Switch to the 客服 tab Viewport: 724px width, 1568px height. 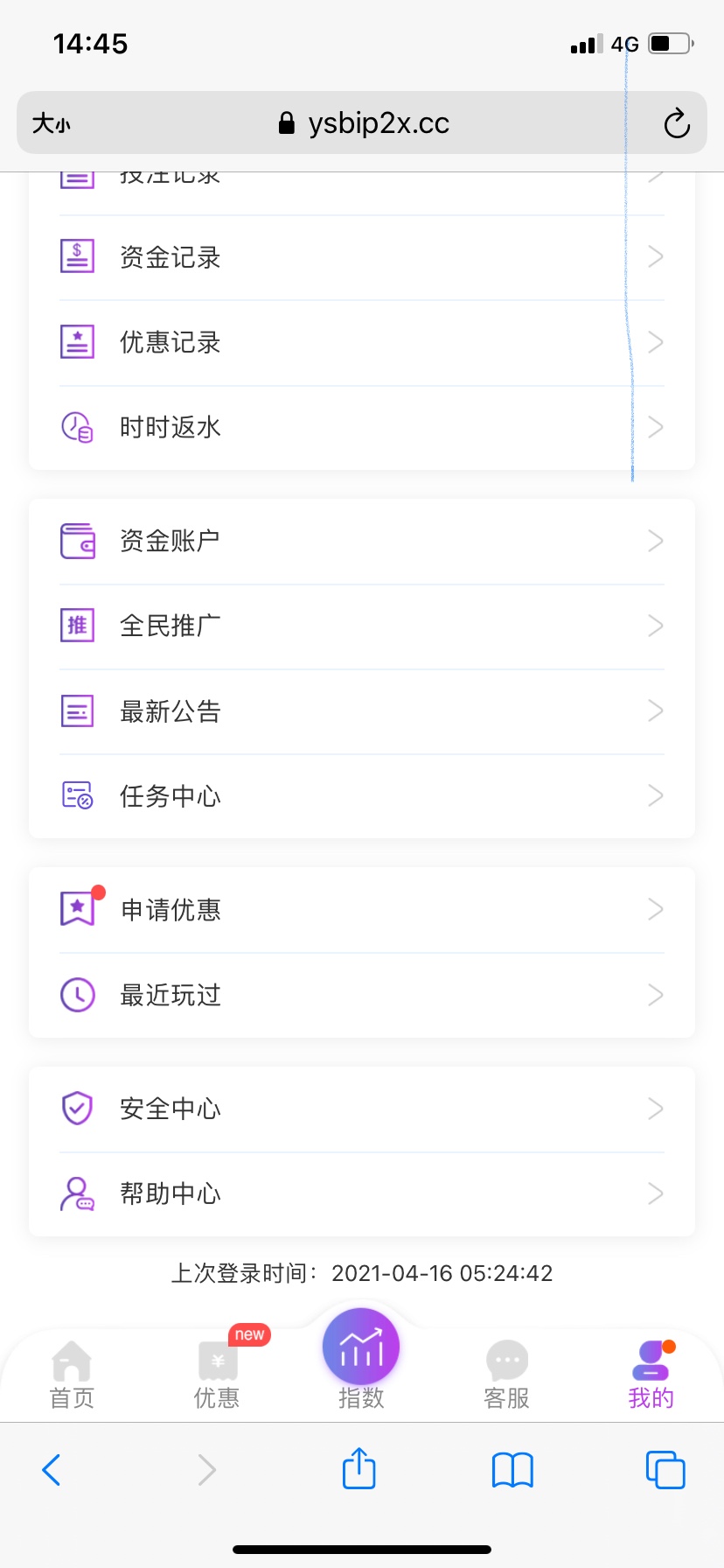[x=507, y=1375]
